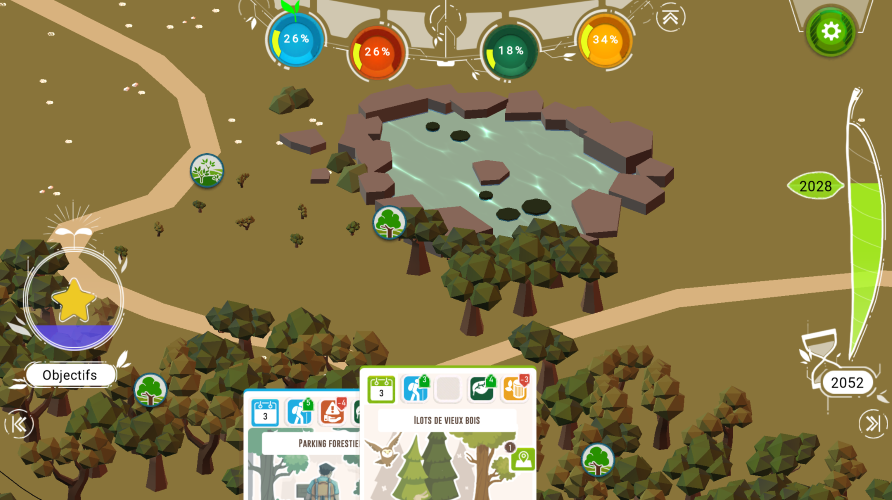Tap the tree marker beside the pond
The height and width of the screenshot is (500, 892).
point(389,222)
